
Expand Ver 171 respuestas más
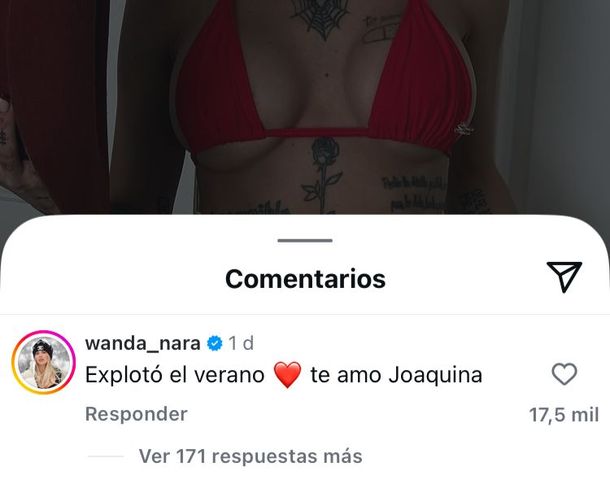coord(250,456)
